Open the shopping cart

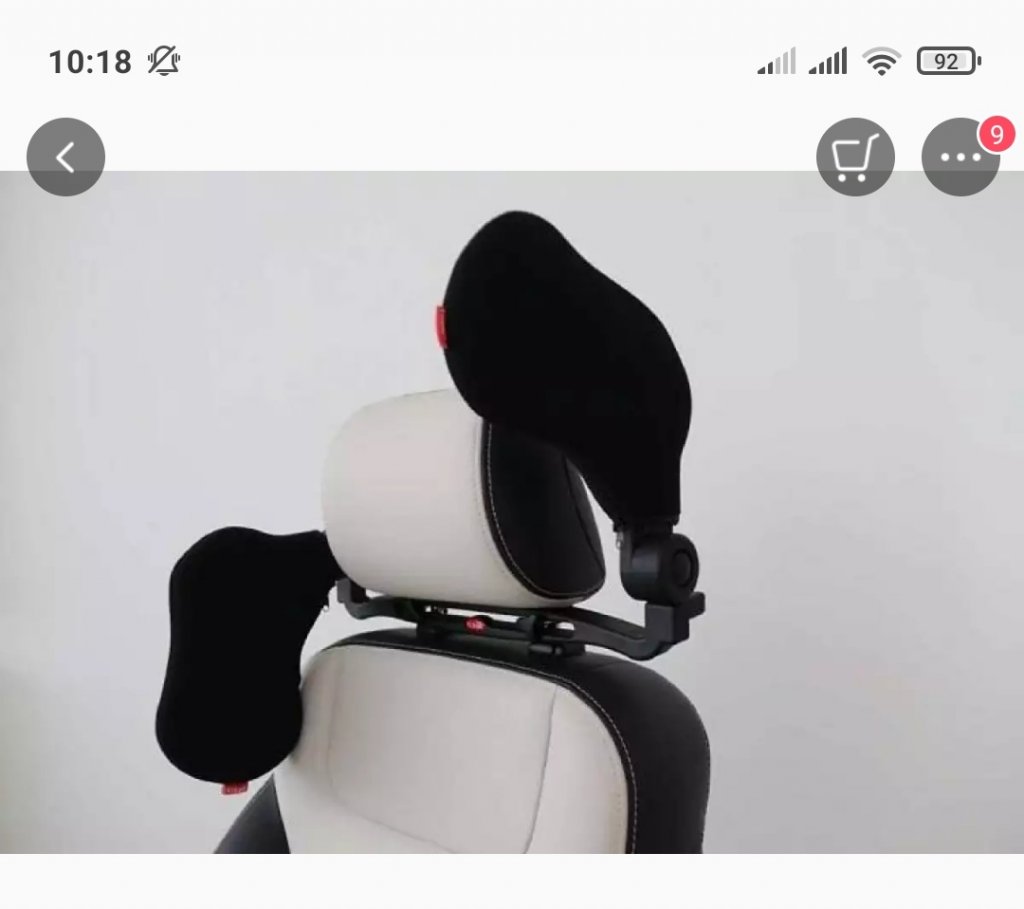click(855, 157)
